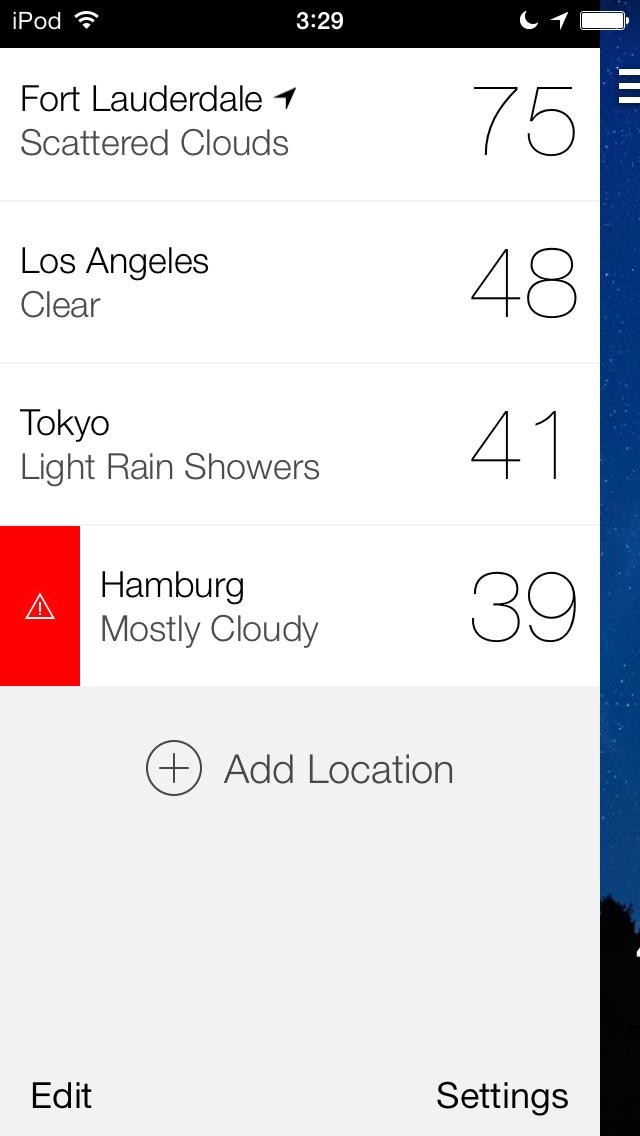Tap the red alert icon for Hamburg
The width and height of the screenshot is (640, 1136).
(x=40, y=607)
